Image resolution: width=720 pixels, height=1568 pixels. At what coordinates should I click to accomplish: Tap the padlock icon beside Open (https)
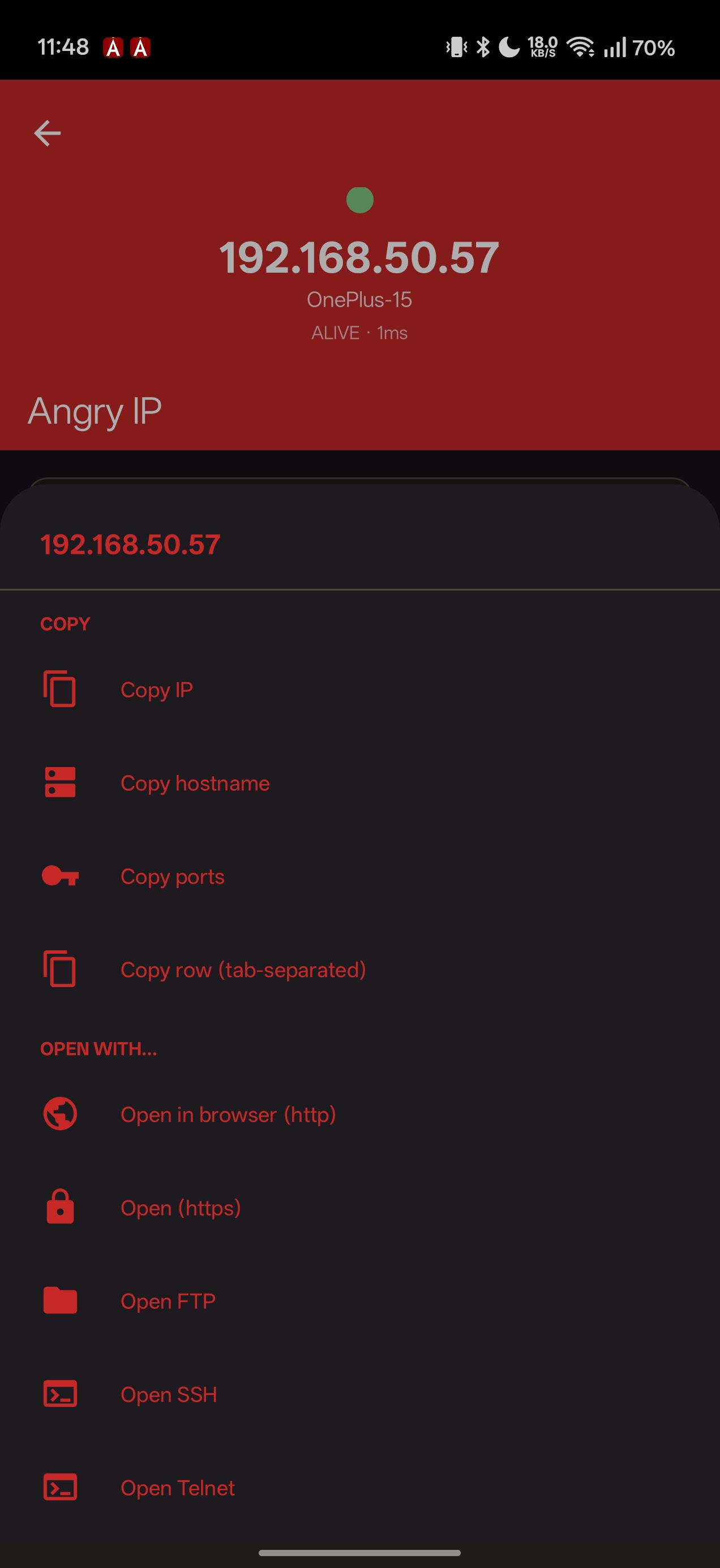click(59, 1208)
